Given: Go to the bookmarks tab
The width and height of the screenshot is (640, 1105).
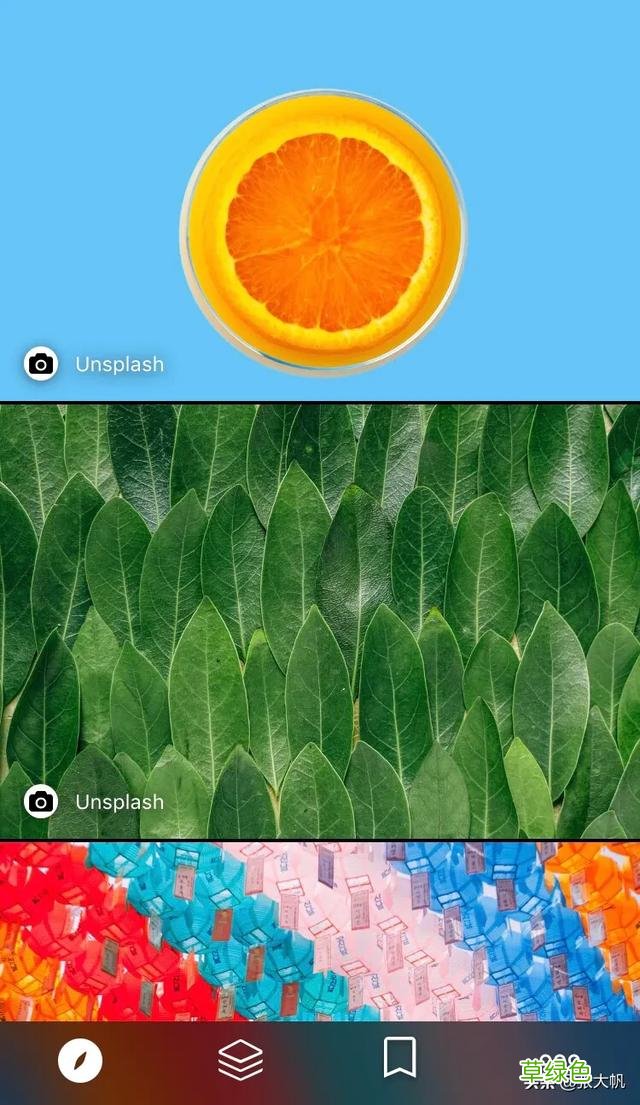Looking at the screenshot, I should (x=400, y=1057).
